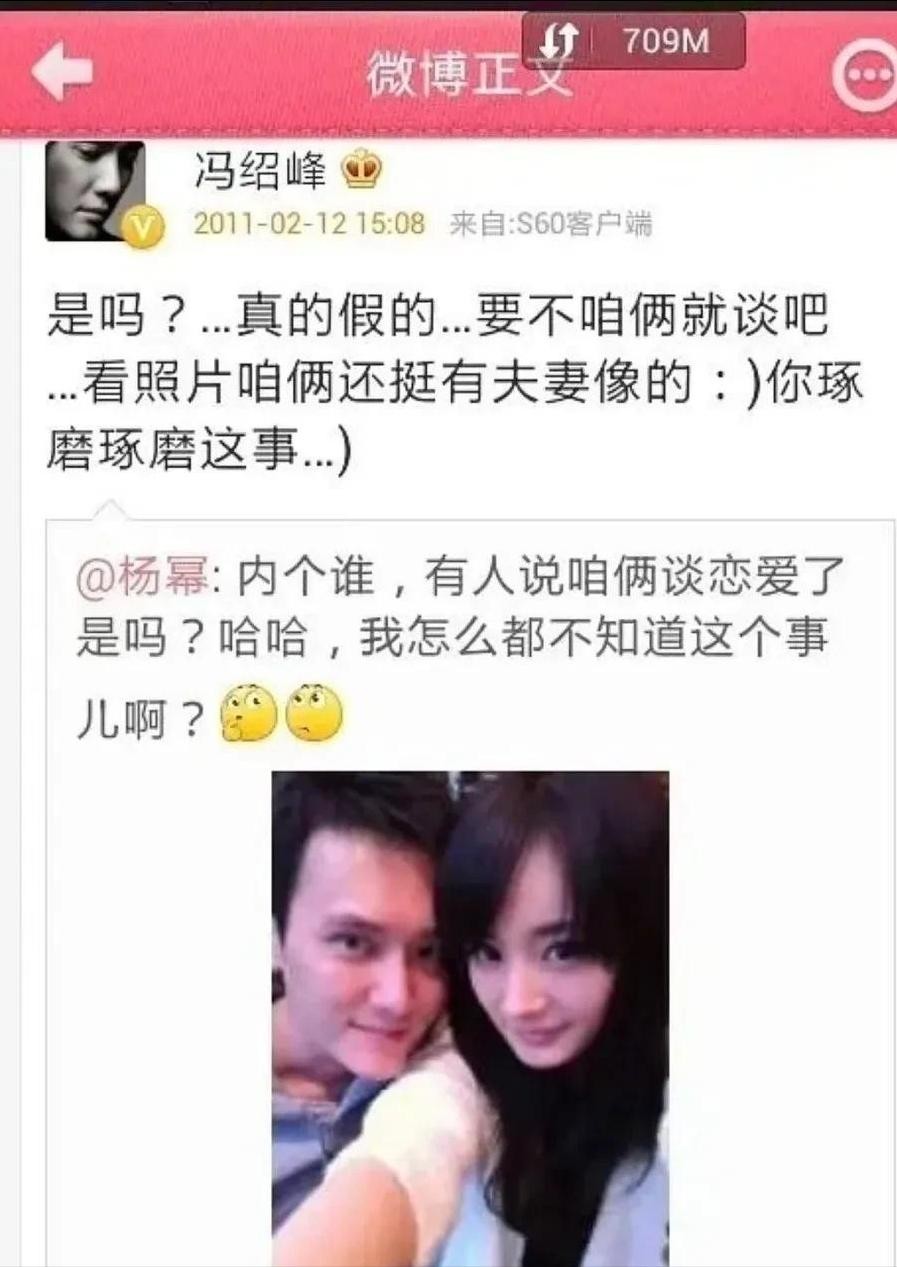Image resolution: width=897 pixels, height=1267 pixels.
Task: Open the username 冯绍峰 profile
Action: coord(260,172)
